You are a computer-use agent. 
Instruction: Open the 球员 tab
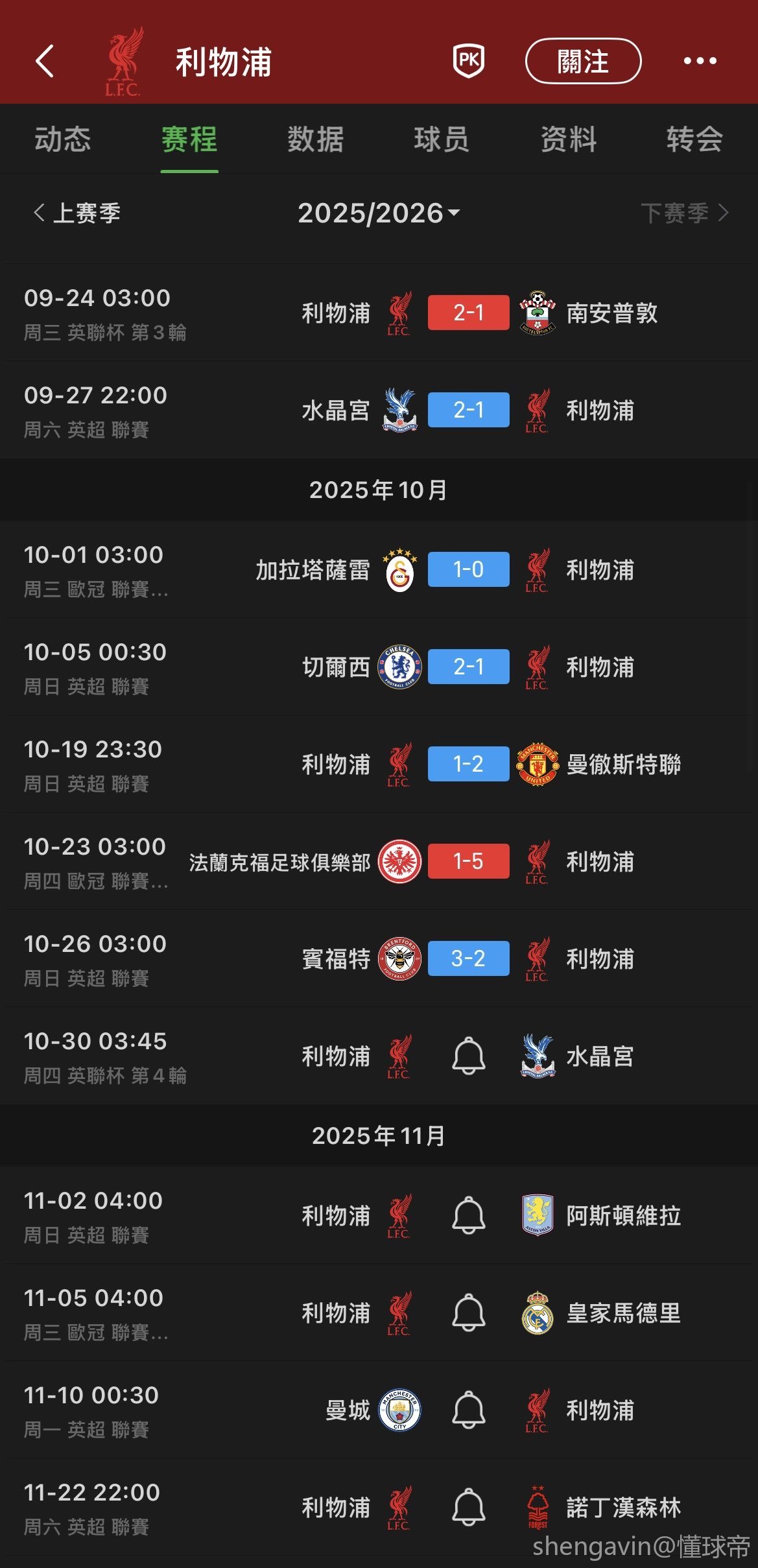point(442,139)
